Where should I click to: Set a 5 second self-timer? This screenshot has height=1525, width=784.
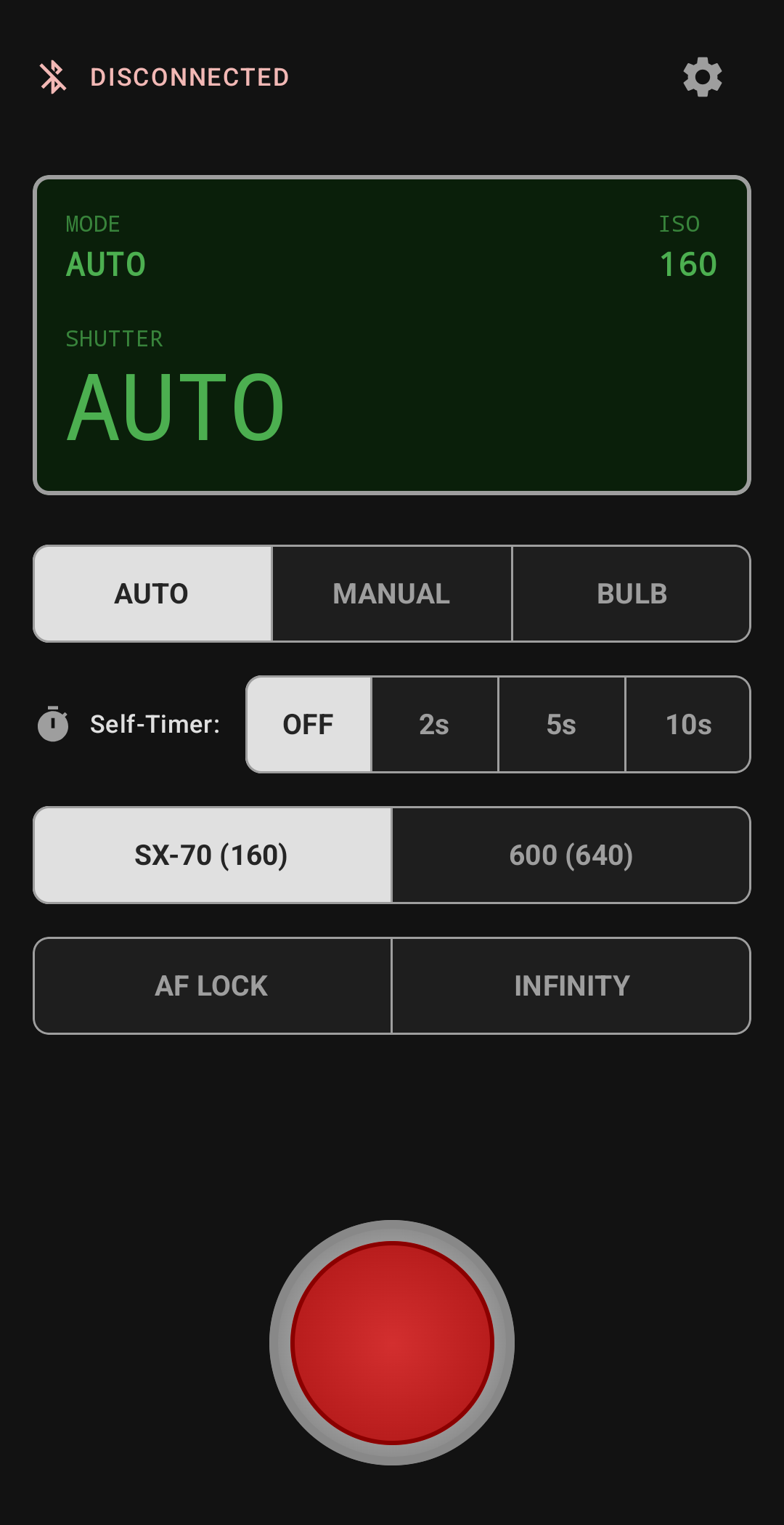click(561, 724)
